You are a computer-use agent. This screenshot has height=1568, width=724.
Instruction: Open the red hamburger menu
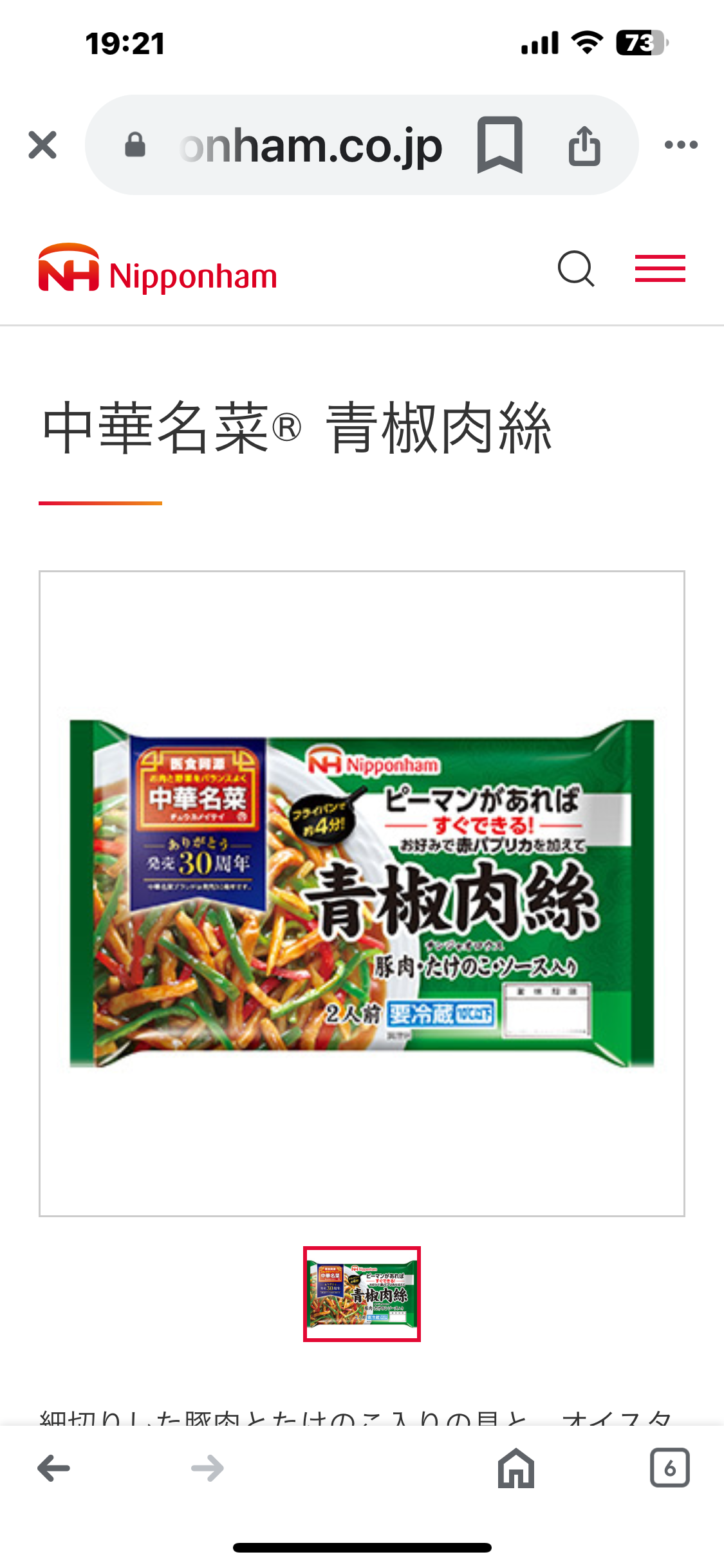[x=660, y=268]
